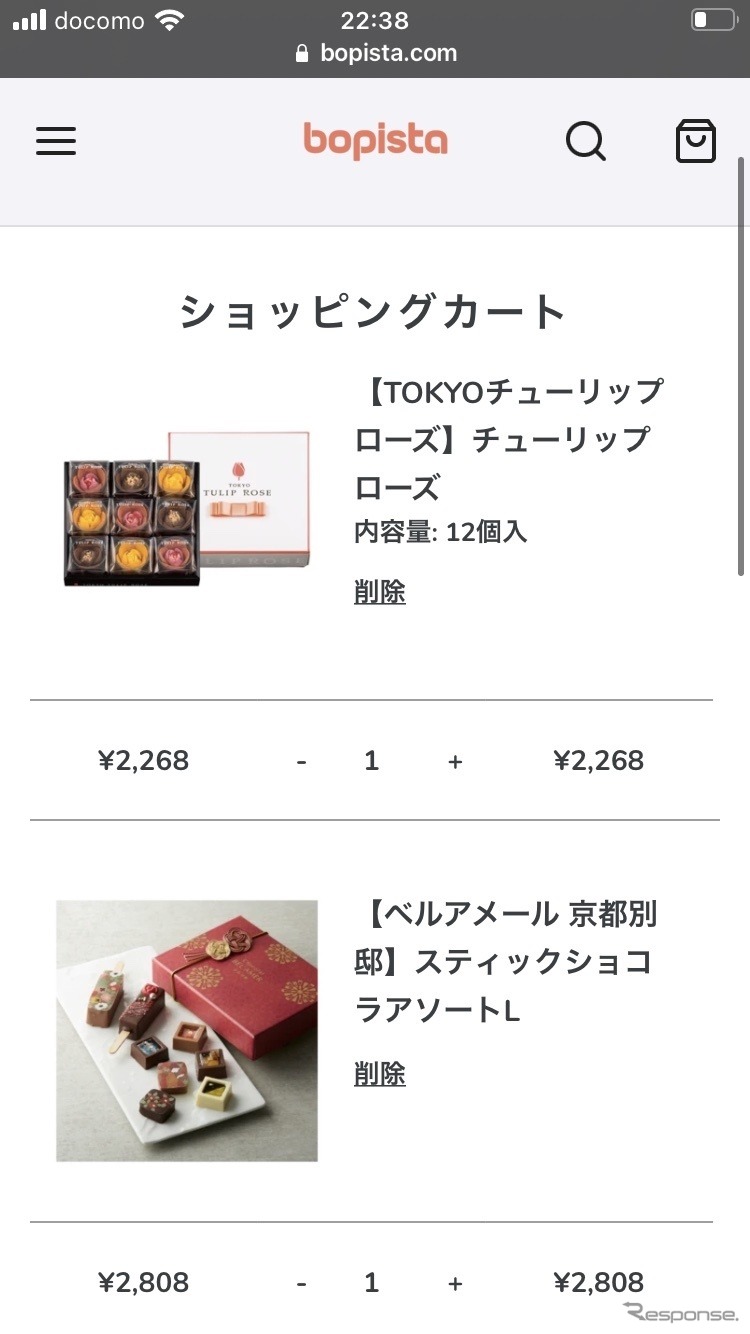The width and height of the screenshot is (750, 1334).
Task: Delete チューリップローズ from the cart
Action: coord(380,592)
